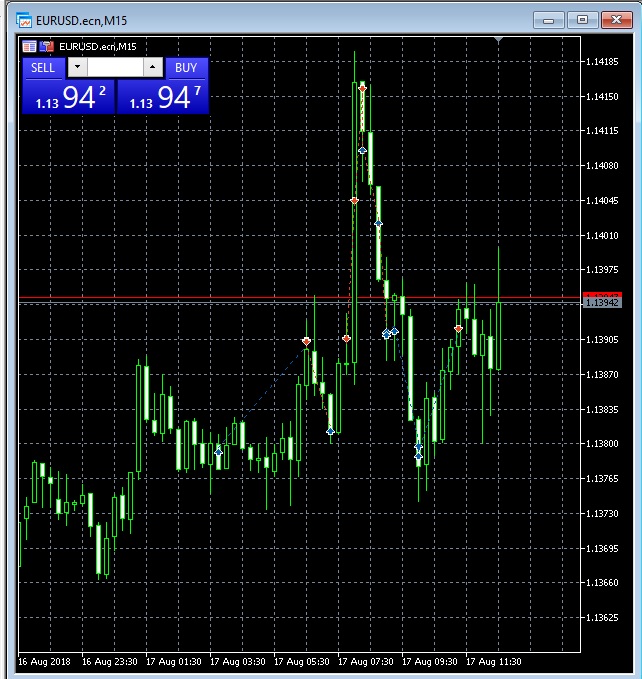Tap the BUY button
Screen dimensions: 642x679
point(186,67)
